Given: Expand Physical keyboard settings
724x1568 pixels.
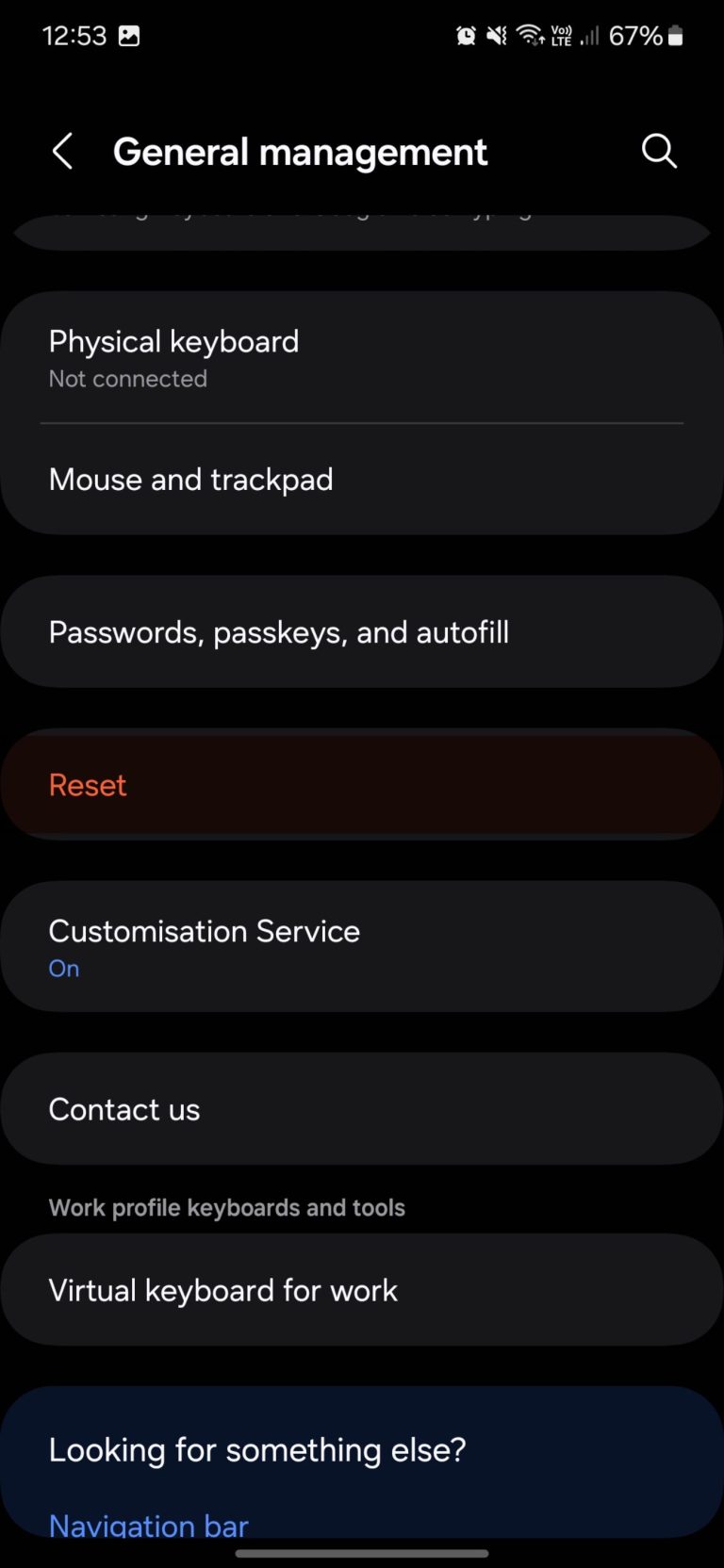Looking at the screenshot, I should click(362, 358).
